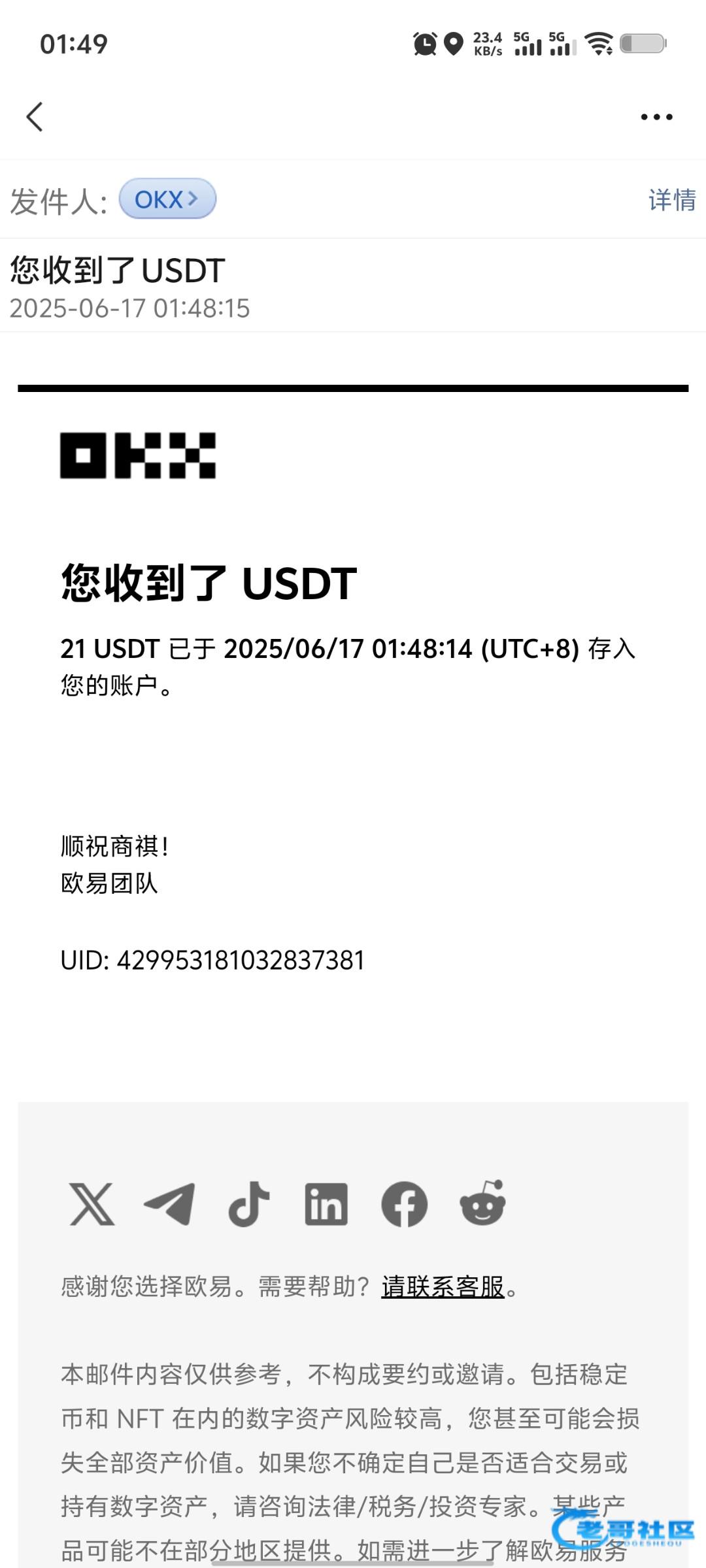706x1568 pixels.
Task: Go back using the top-left arrow
Action: click(x=35, y=117)
